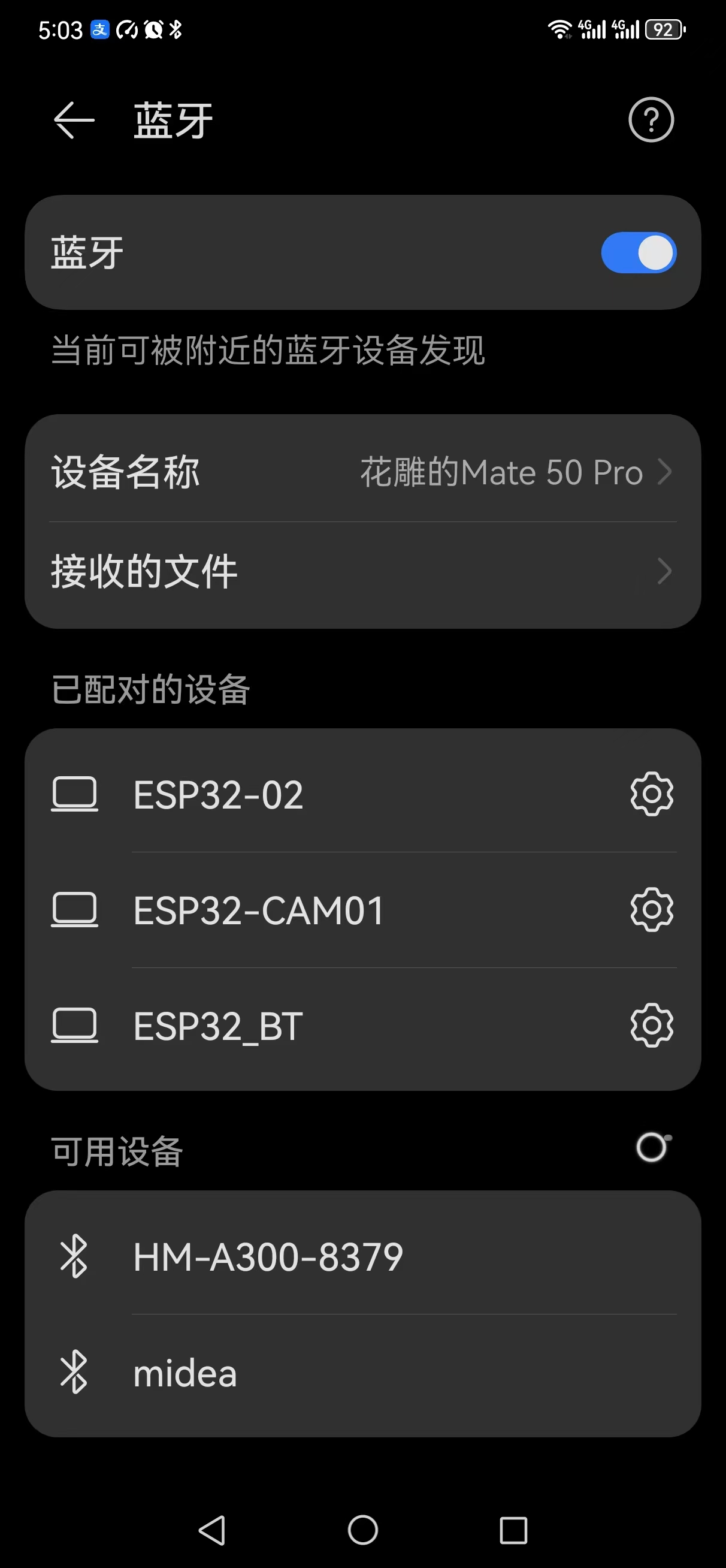The image size is (726, 1568).
Task: Open 设备名称 to rename the device
Action: click(x=362, y=472)
